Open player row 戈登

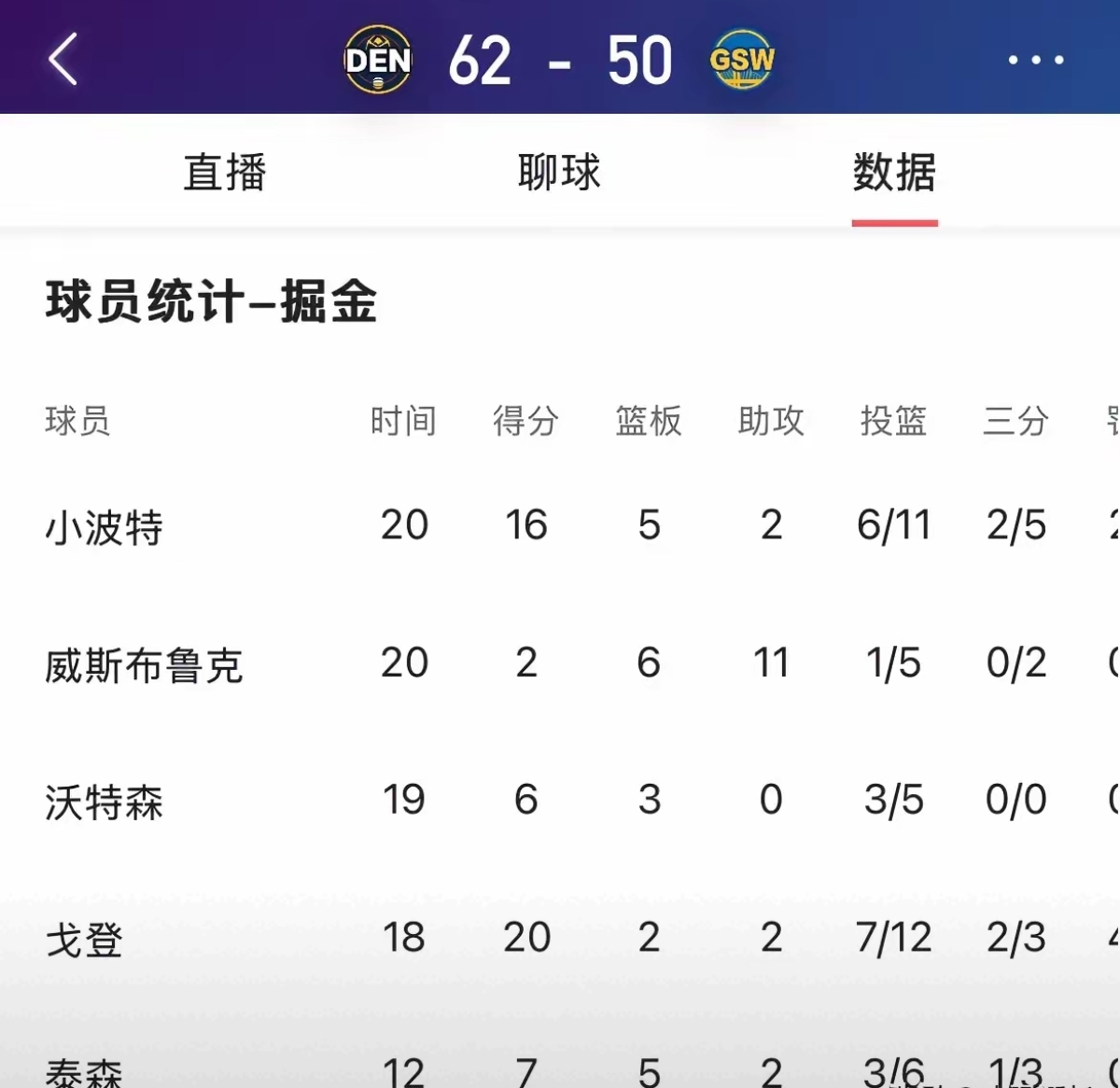(x=85, y=939)
